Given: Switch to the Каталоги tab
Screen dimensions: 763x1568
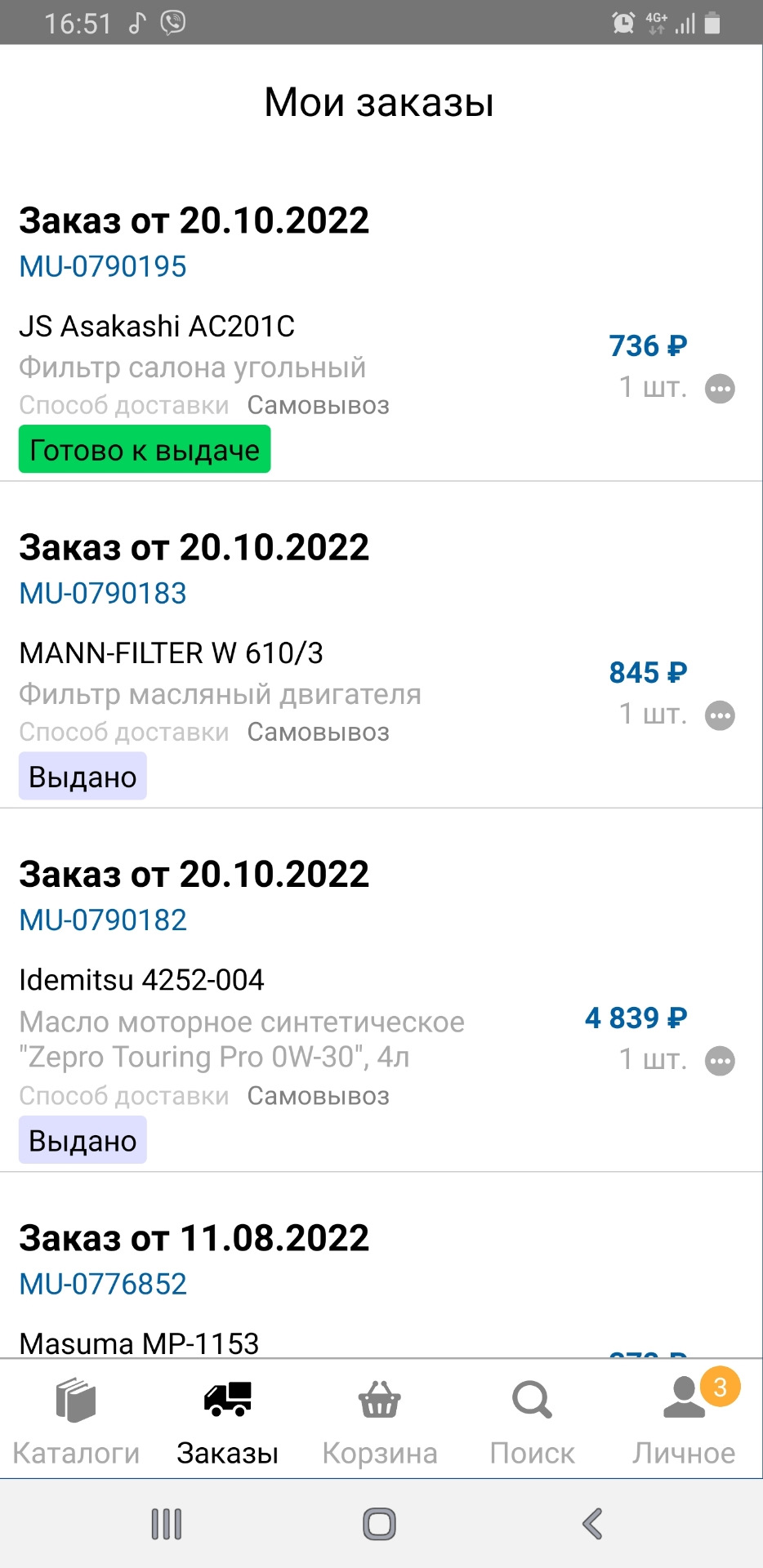Looking at the screenshot, I should tap(74, 1452).
